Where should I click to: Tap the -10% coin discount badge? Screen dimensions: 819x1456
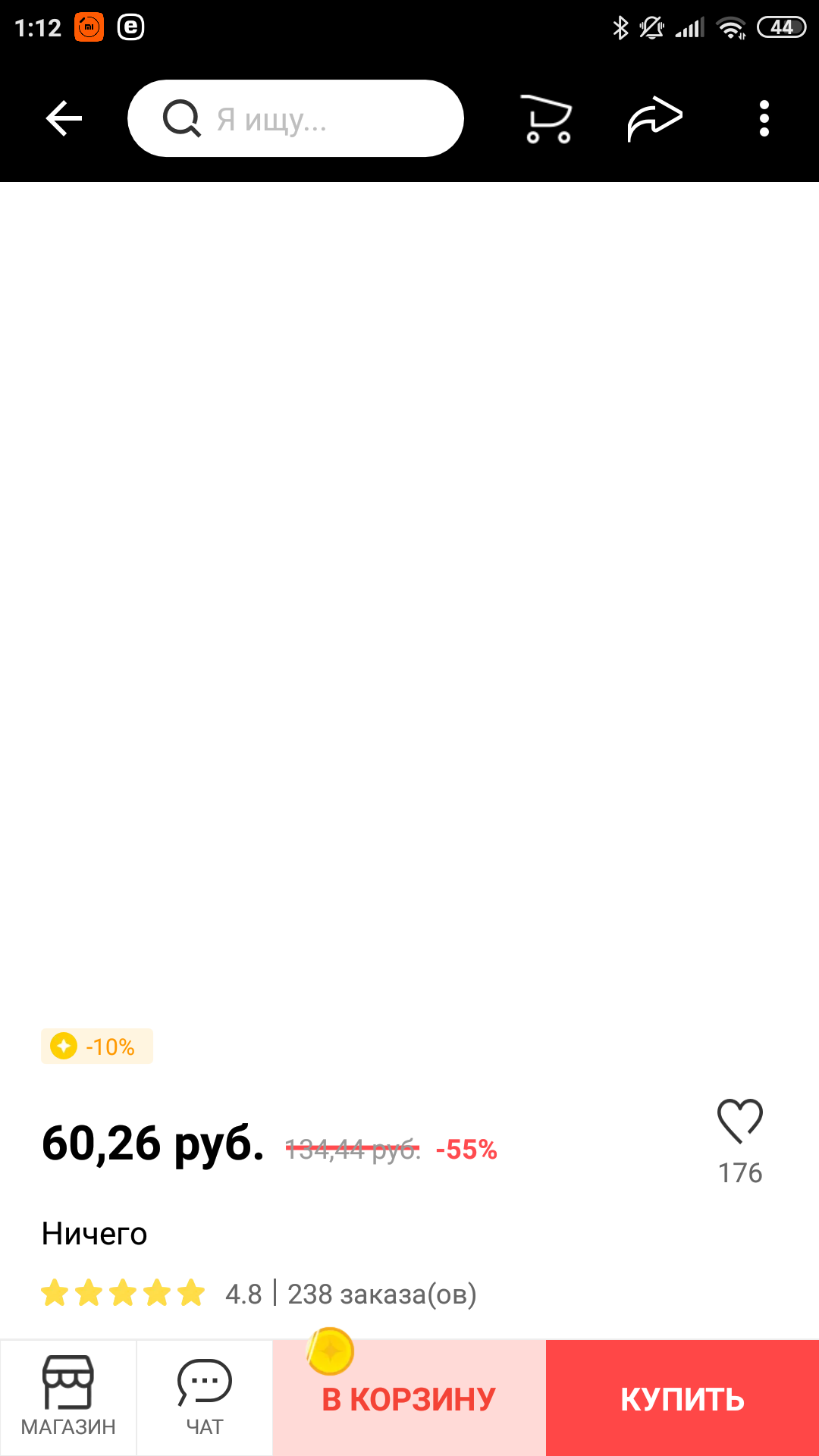(97, 1046)
